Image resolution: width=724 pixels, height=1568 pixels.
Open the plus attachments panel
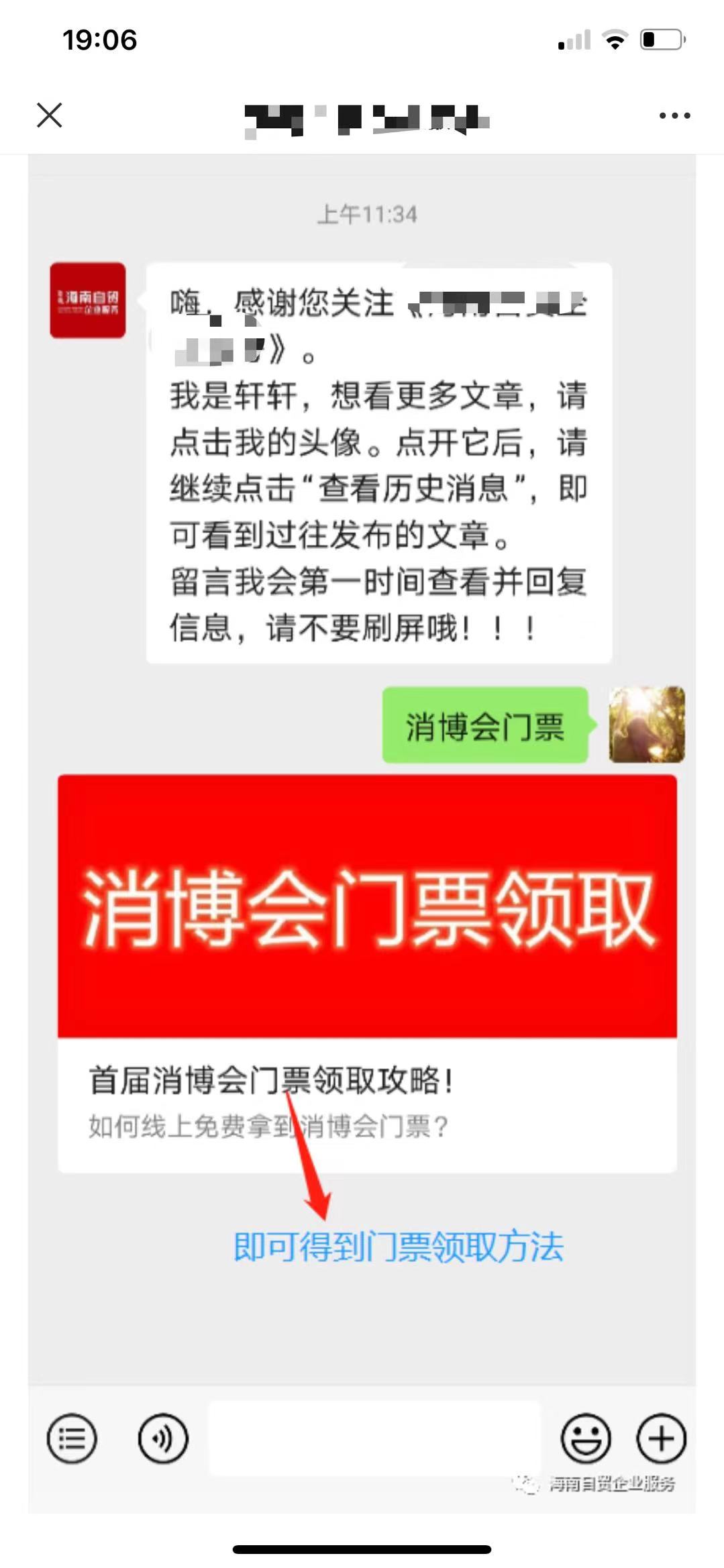661,1438
